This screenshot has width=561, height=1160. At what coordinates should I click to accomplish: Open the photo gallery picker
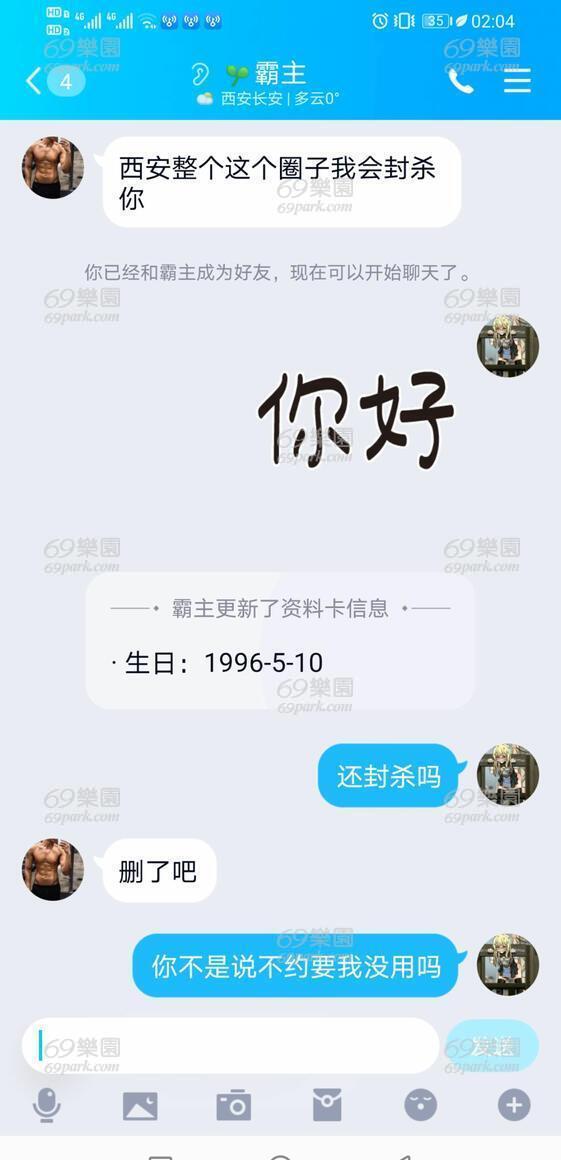click(140, 1106)
